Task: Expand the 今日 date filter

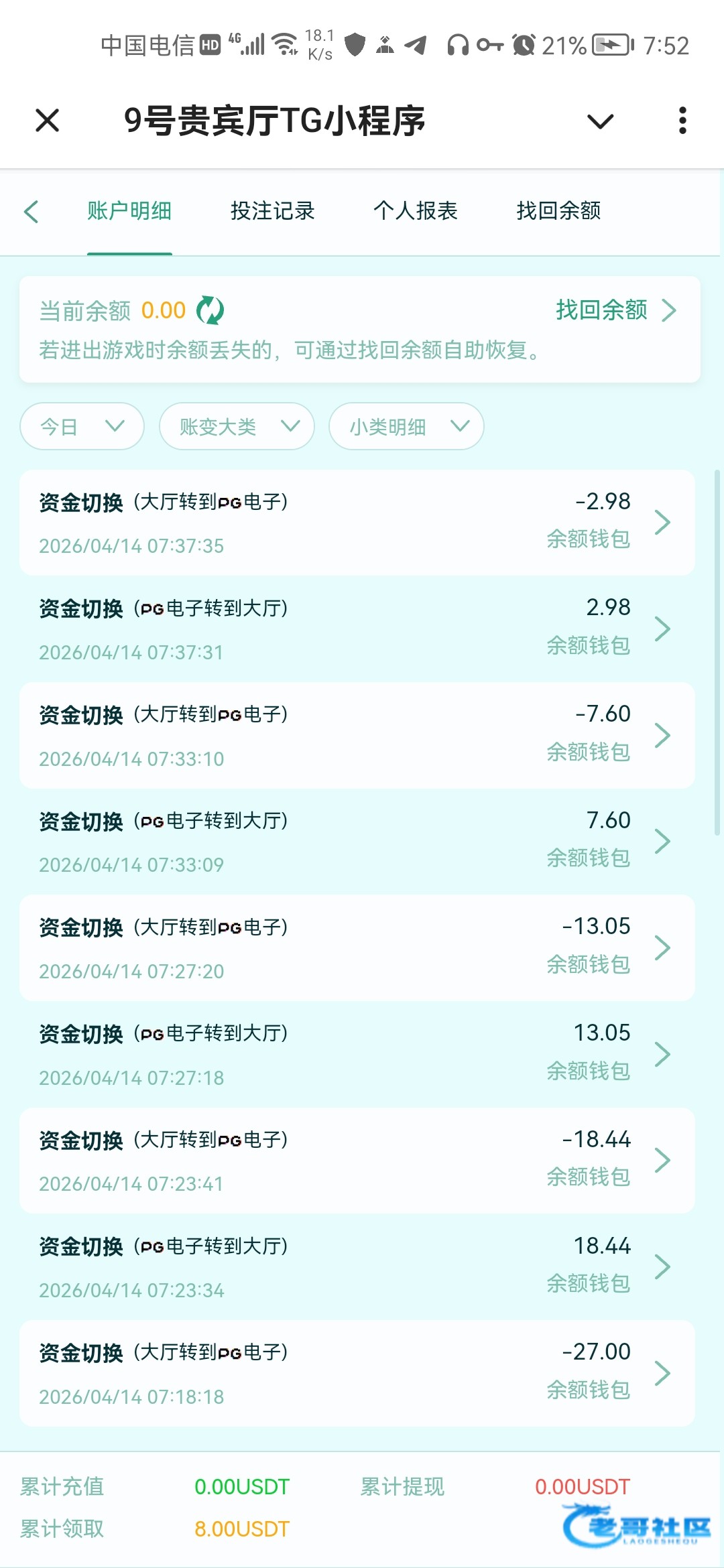Action: [x=82, y=426]
